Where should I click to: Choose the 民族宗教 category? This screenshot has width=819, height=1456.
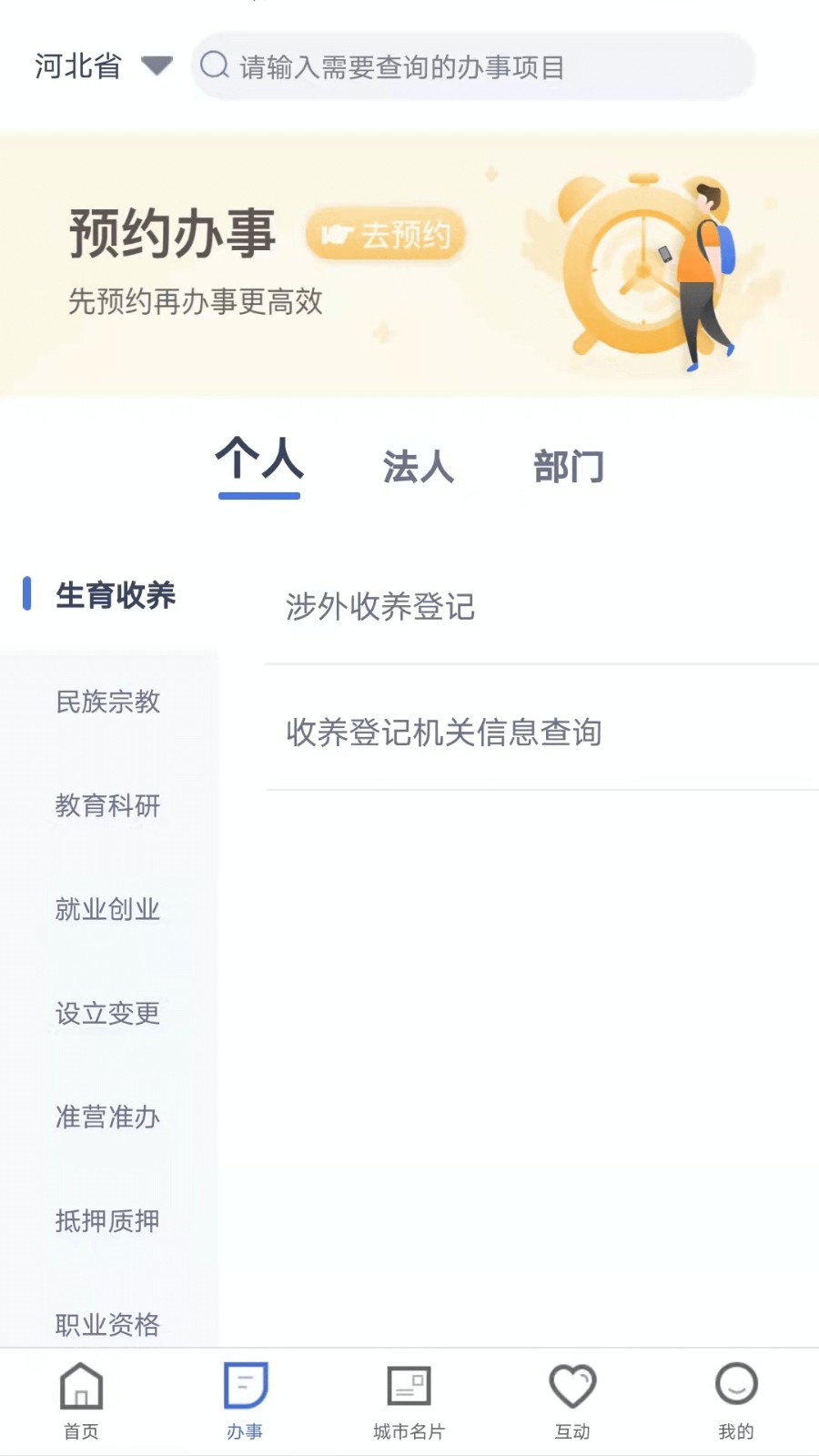pos(107,702)
